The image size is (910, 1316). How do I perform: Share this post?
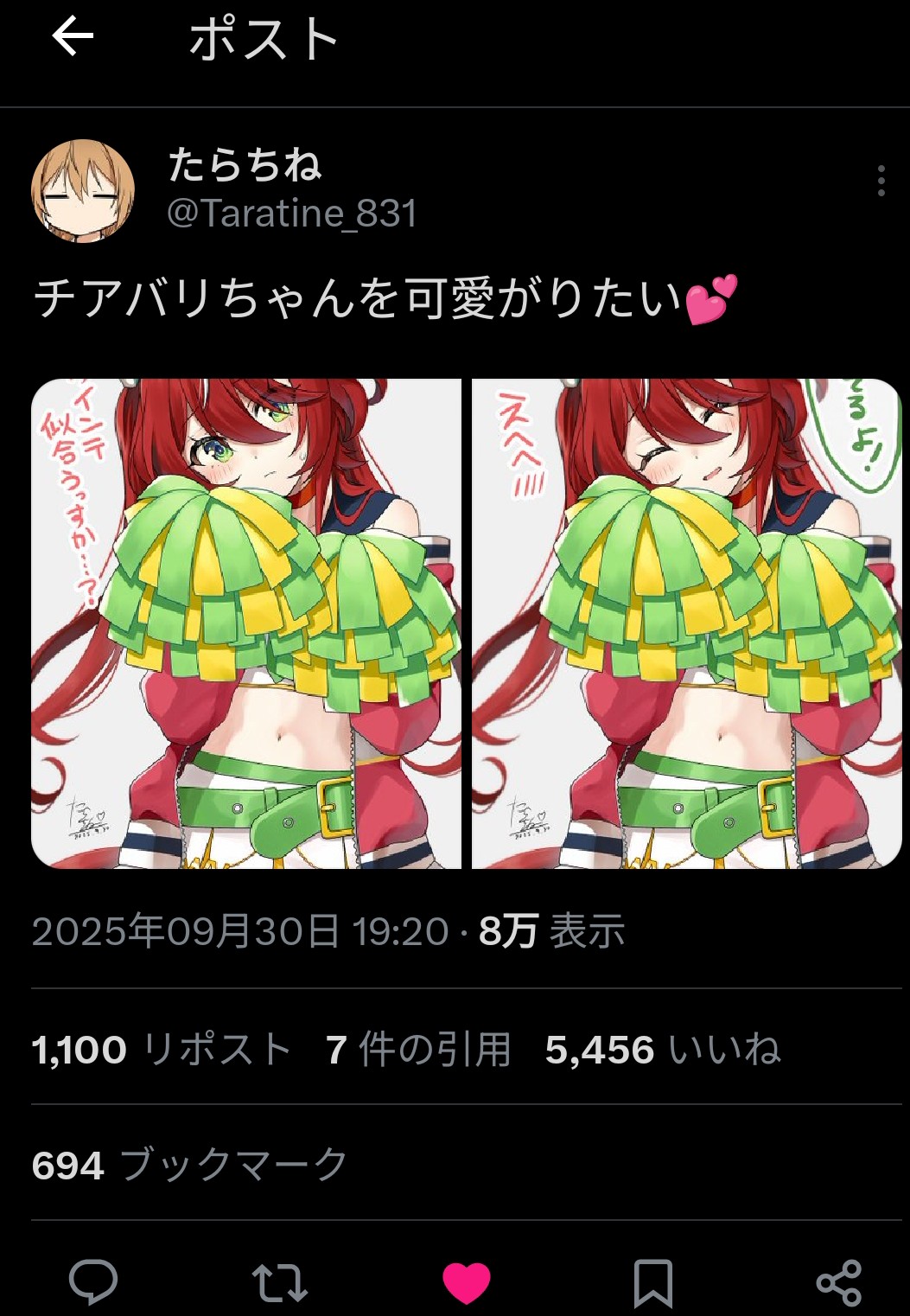coord(838,1282)
